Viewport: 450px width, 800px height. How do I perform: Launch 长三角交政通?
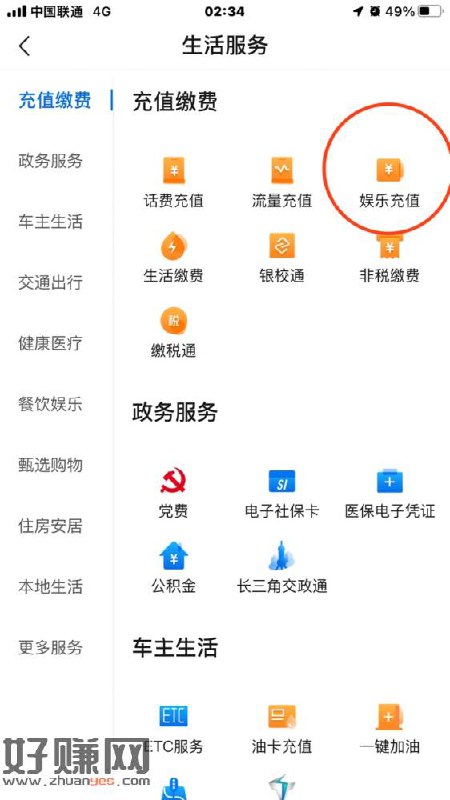pyautogui.click(x=282, y=568)
